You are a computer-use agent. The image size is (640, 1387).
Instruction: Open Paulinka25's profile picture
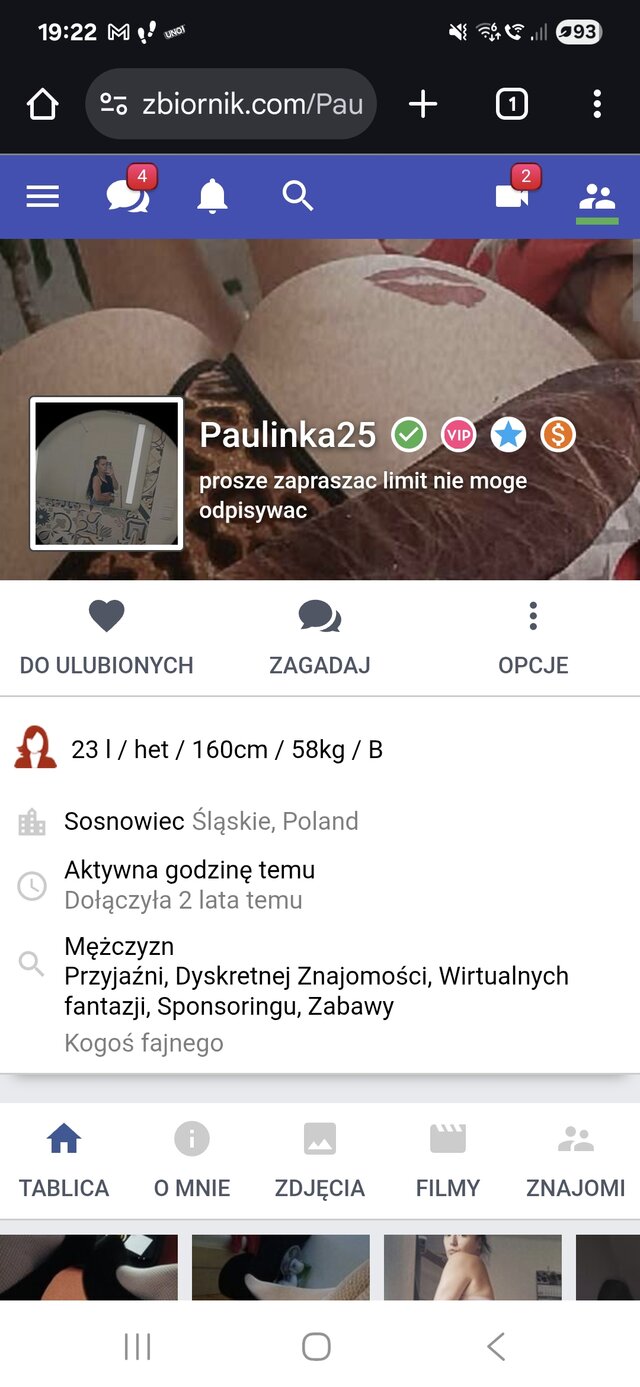pyautogui.click(x=107, y=473)
